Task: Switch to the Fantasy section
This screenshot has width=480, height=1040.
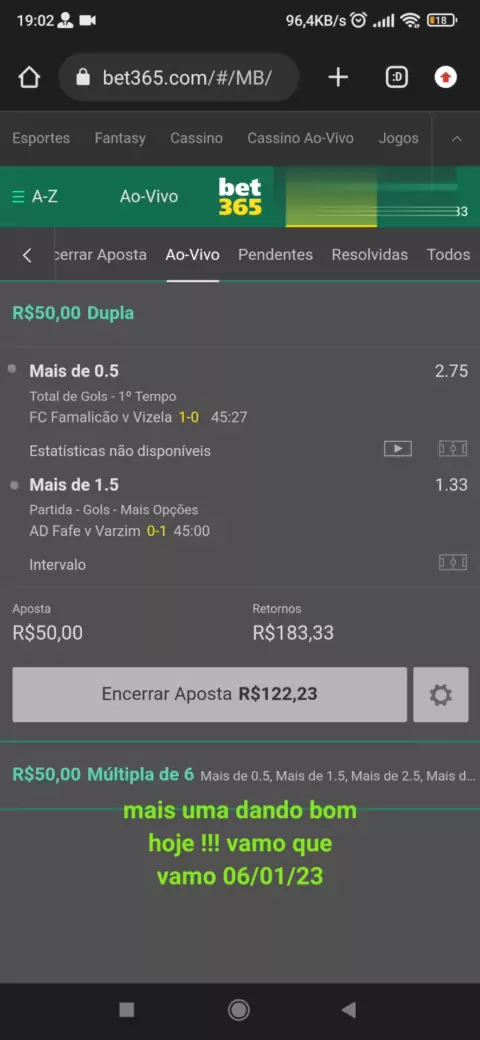Action: point(120,139)
